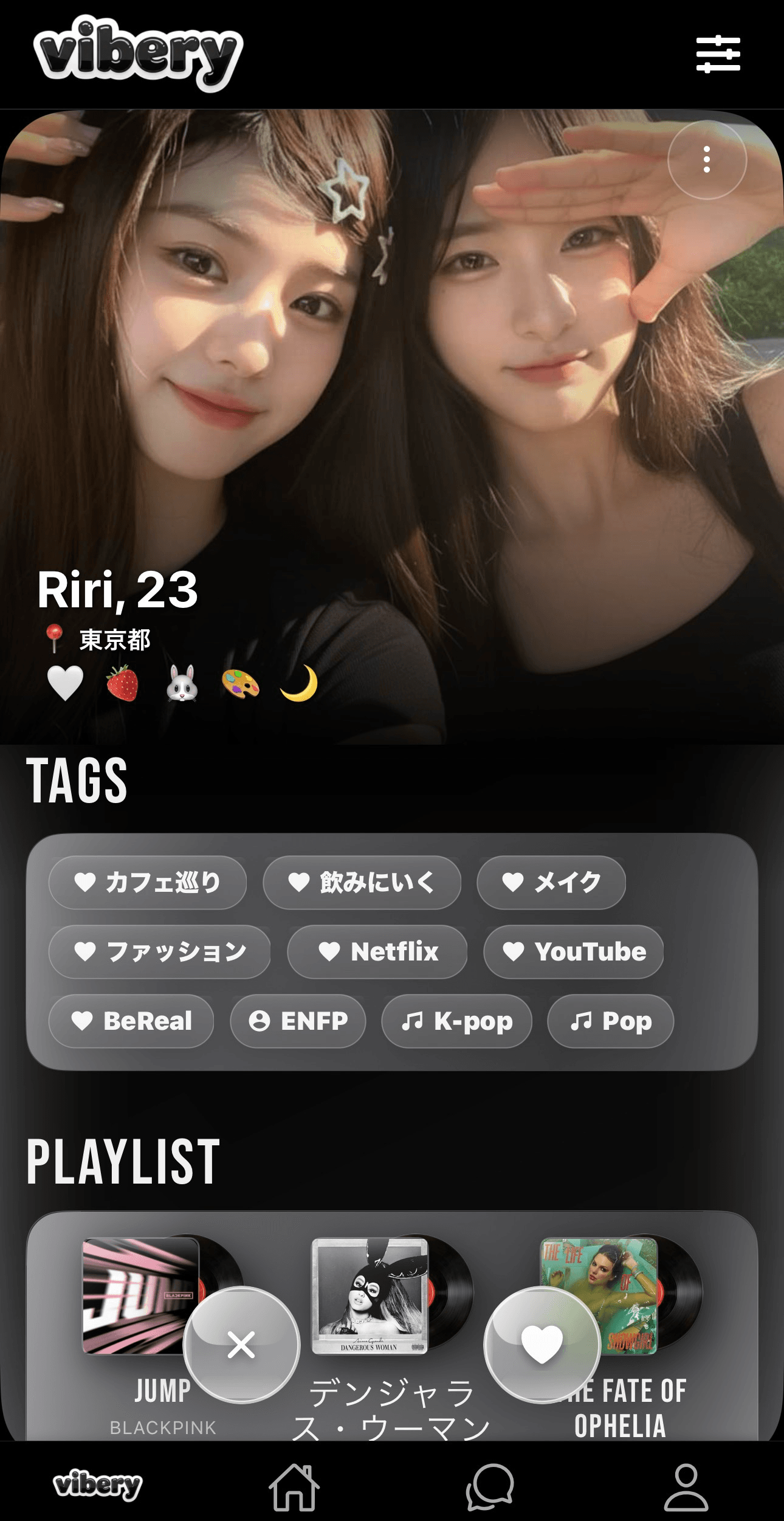
Task: Open the three-dot menu on Riri's photo
Action: click(706, 160)
